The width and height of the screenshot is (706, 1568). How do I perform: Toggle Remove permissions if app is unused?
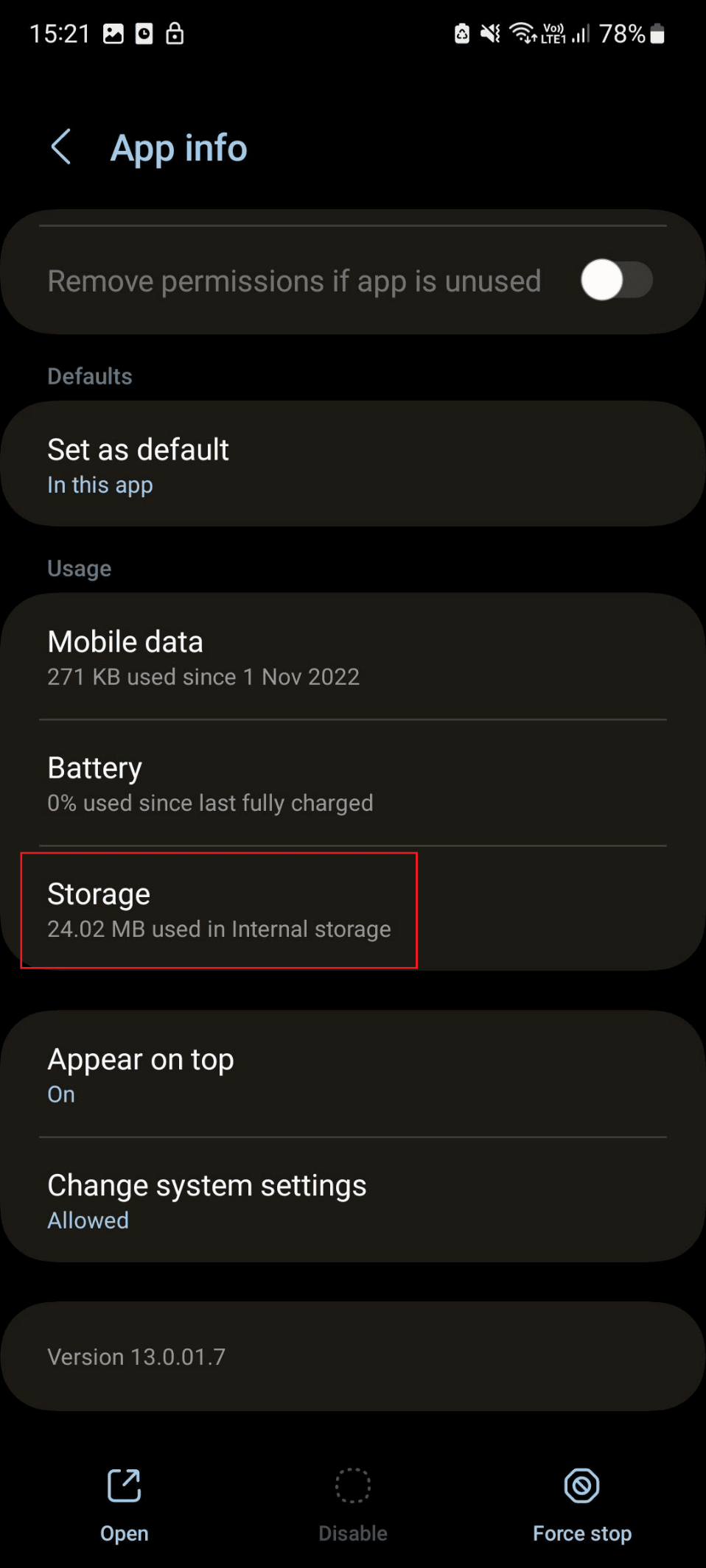click(616, 281)
